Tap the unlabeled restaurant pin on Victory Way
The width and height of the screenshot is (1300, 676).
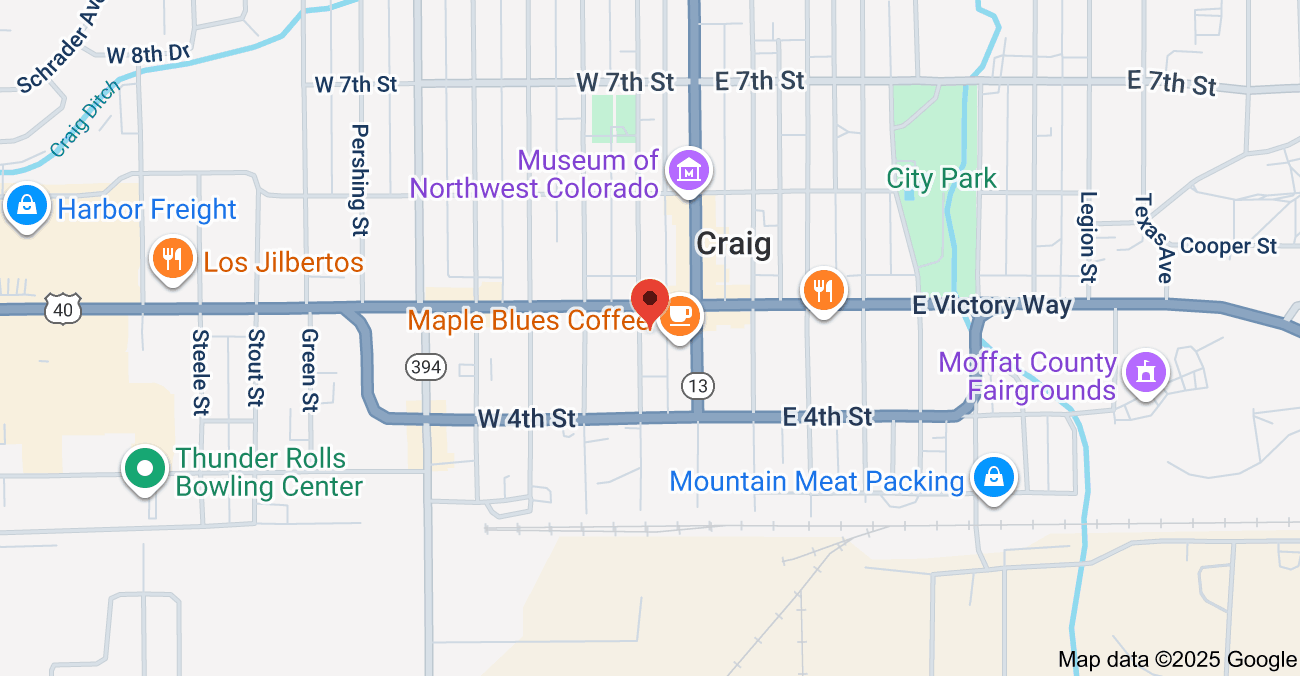[823, 291]
